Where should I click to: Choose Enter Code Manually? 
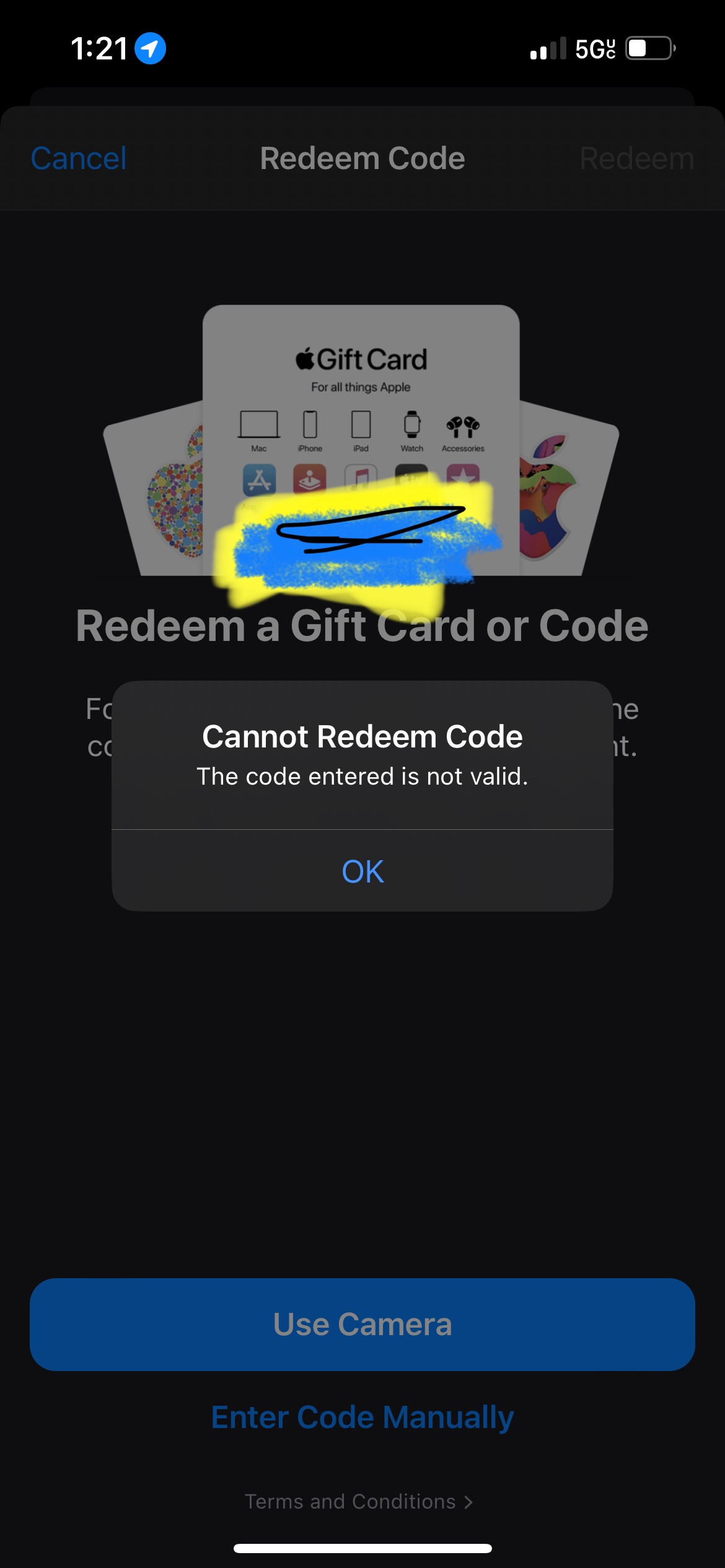click(362, 1418)
